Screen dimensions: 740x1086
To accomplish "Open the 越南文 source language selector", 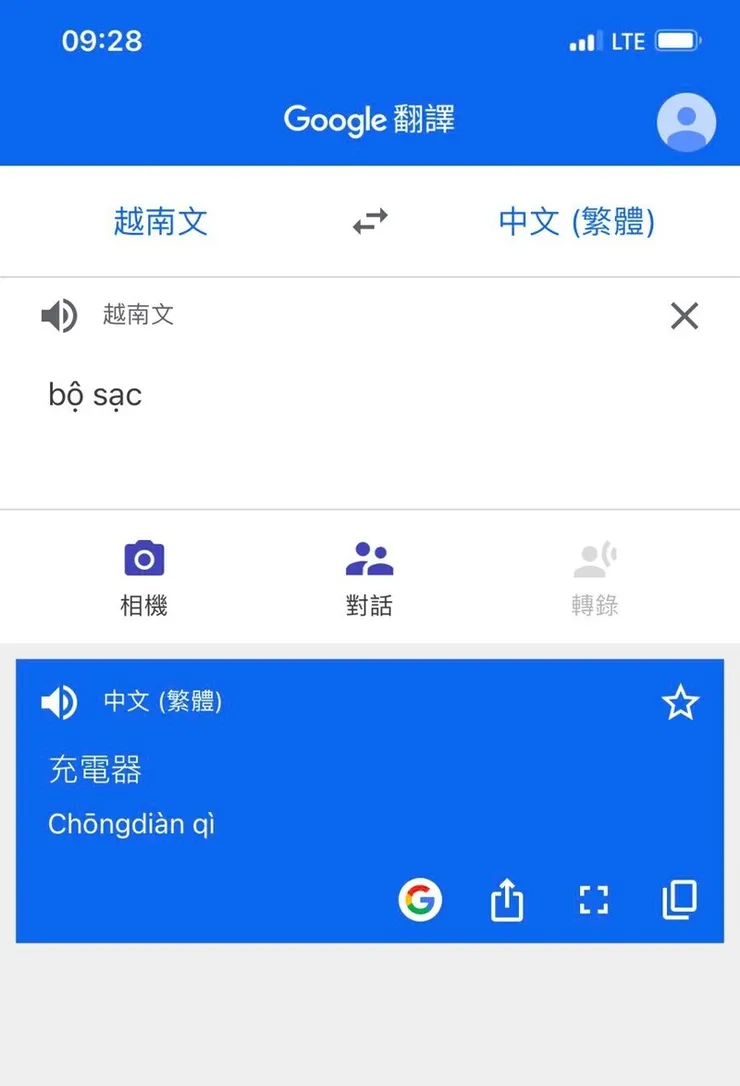I will 161,222.
